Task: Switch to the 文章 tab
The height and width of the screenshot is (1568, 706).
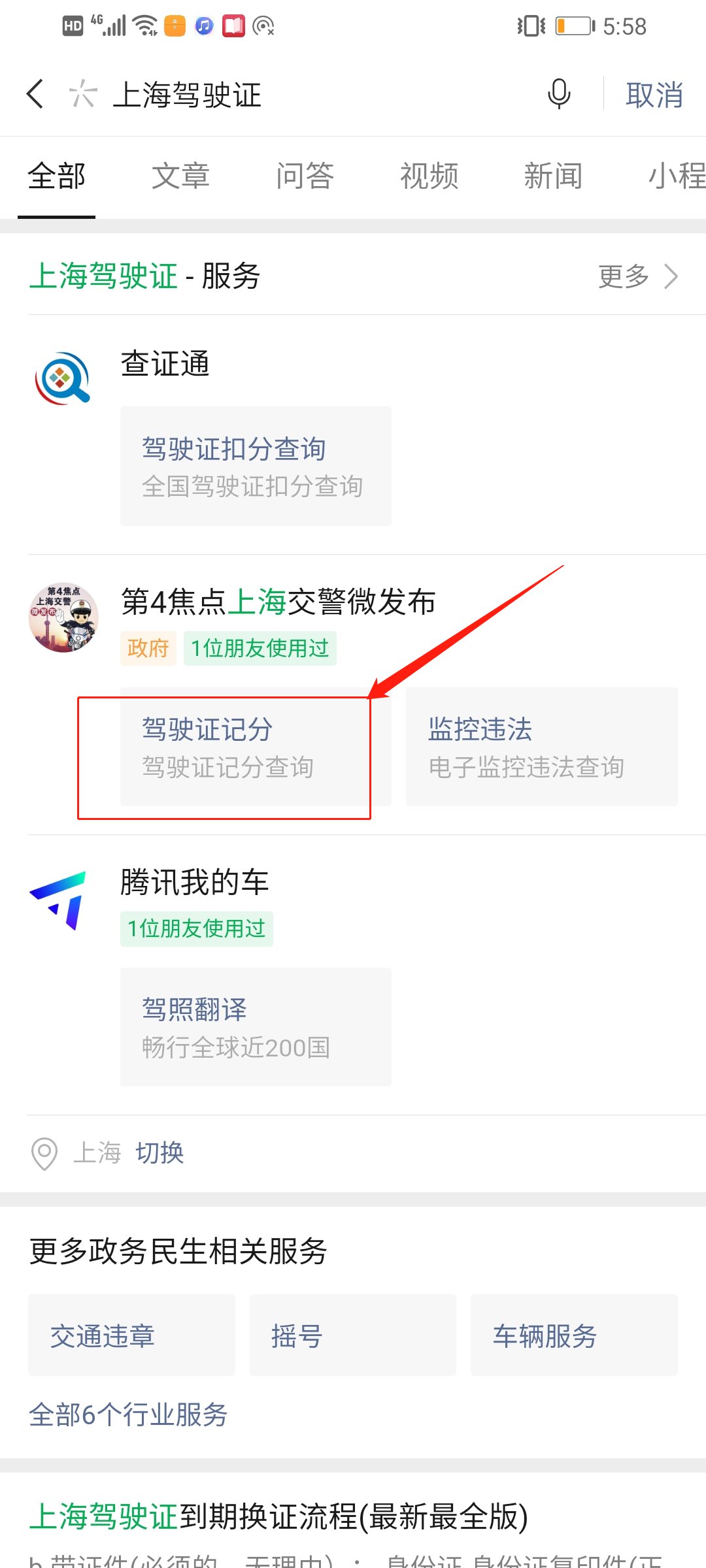Action: pos(180,176)
